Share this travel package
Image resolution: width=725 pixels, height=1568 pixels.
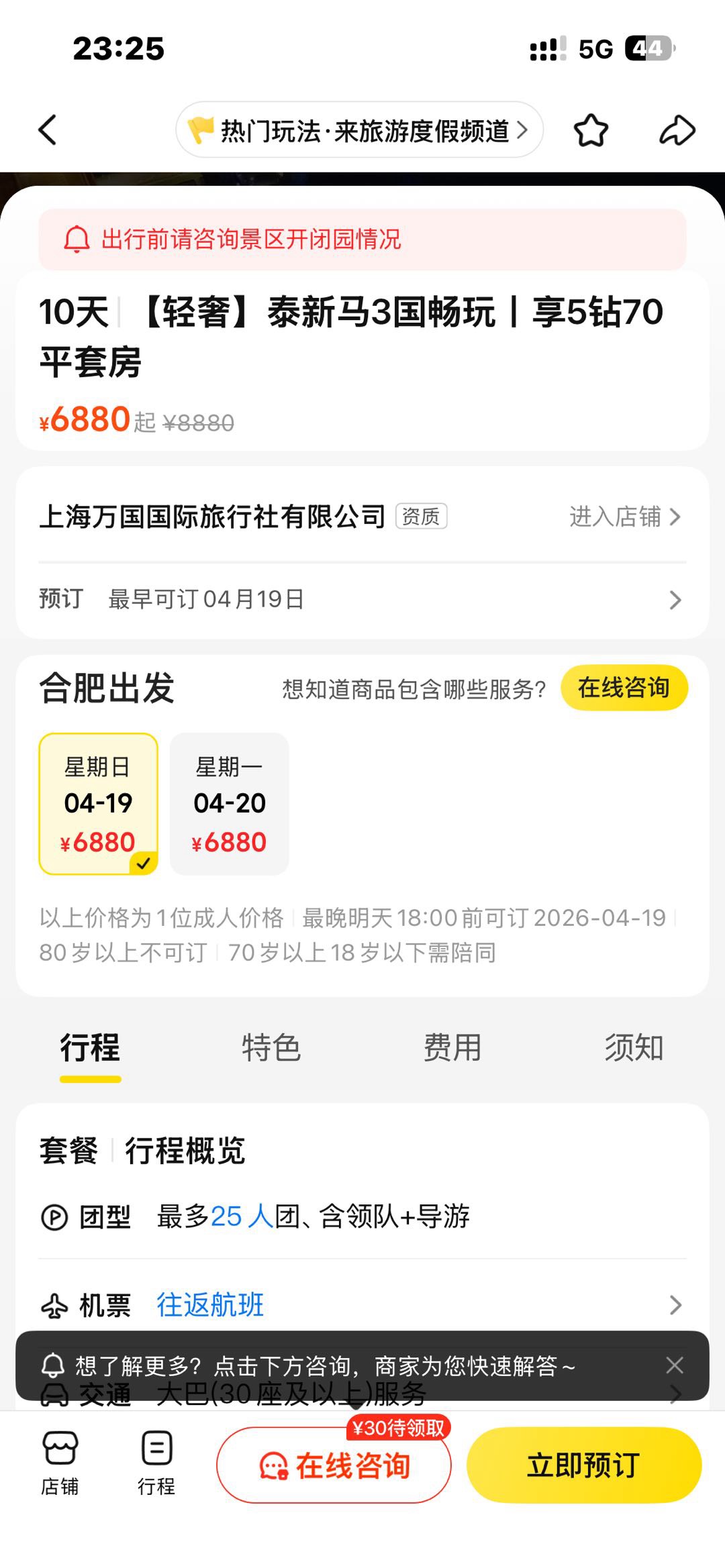point(677,130)
